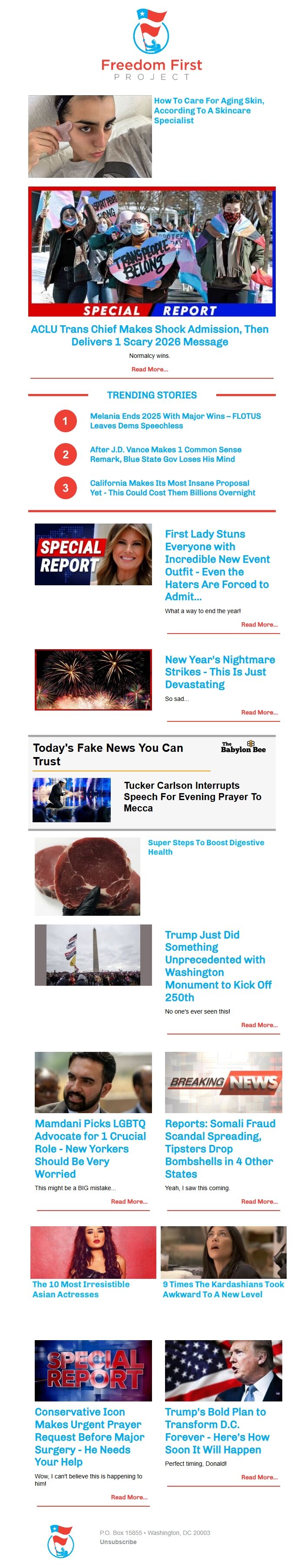Open First Lady event outfit article

217,564
